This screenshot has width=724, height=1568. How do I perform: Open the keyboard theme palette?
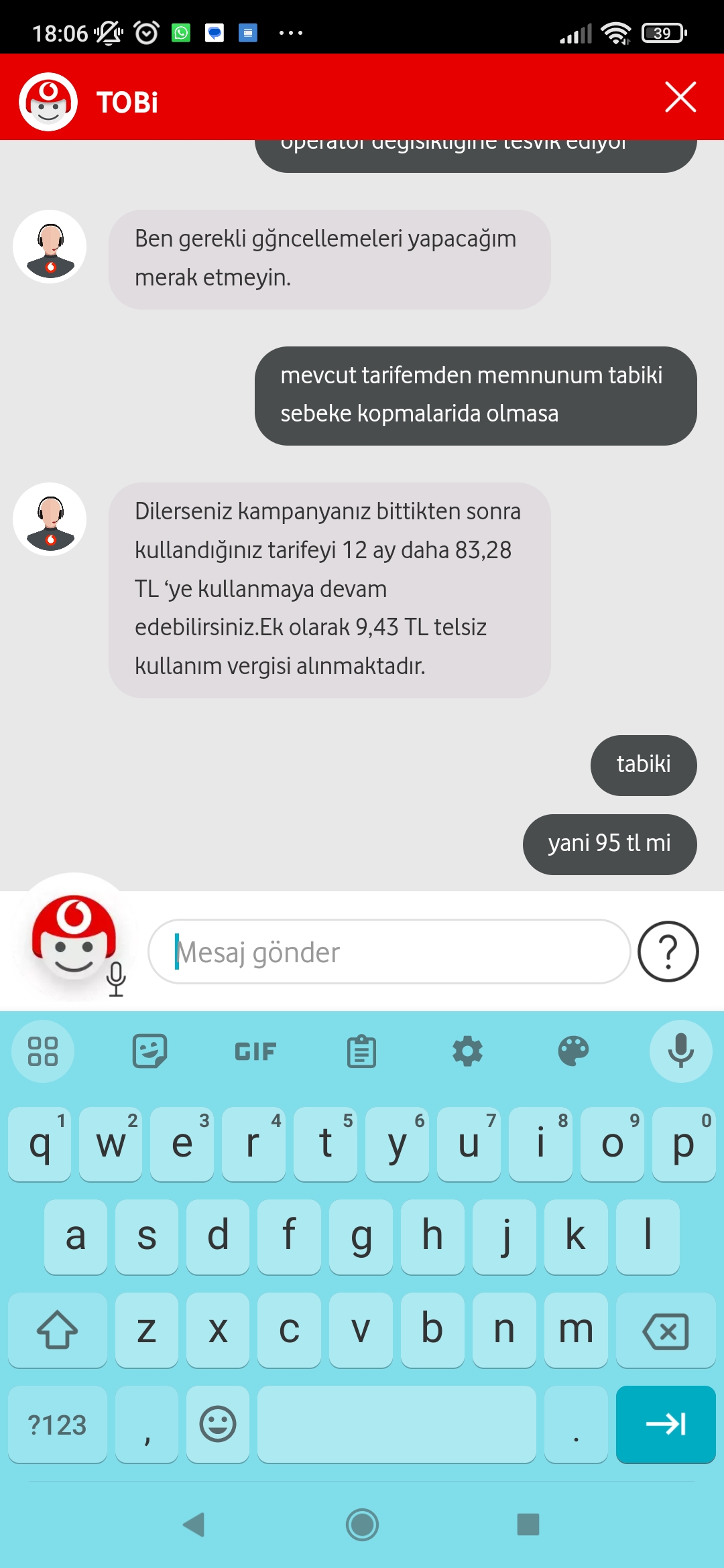[x=573, y=1051]
